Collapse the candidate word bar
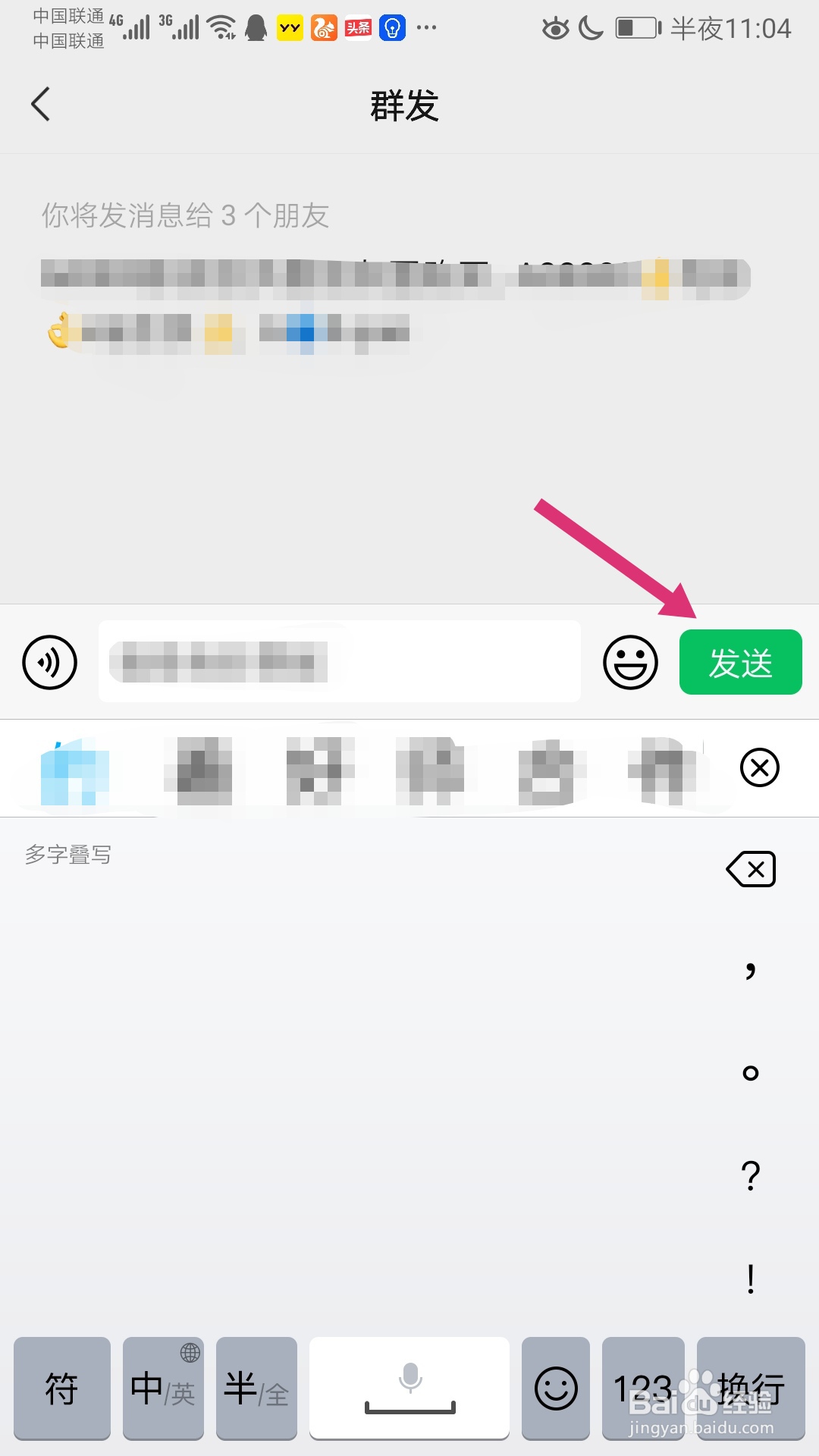The width and height of the screenshot is (819, 1456). 758,767
